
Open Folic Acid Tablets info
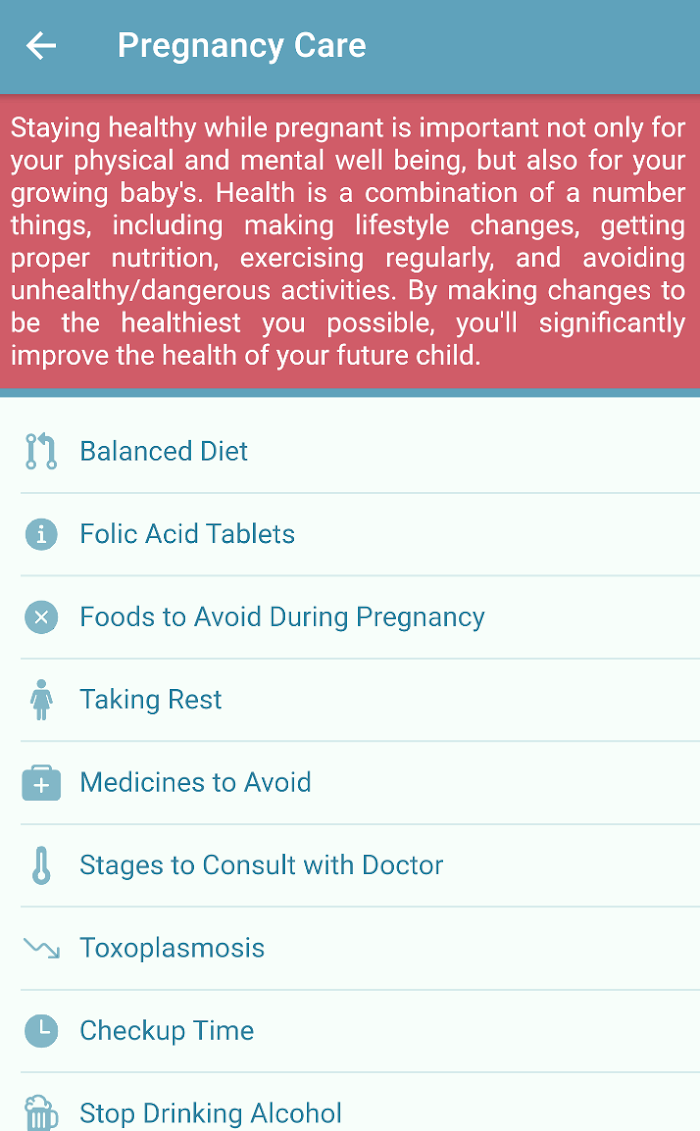click(x=350, y=534)
